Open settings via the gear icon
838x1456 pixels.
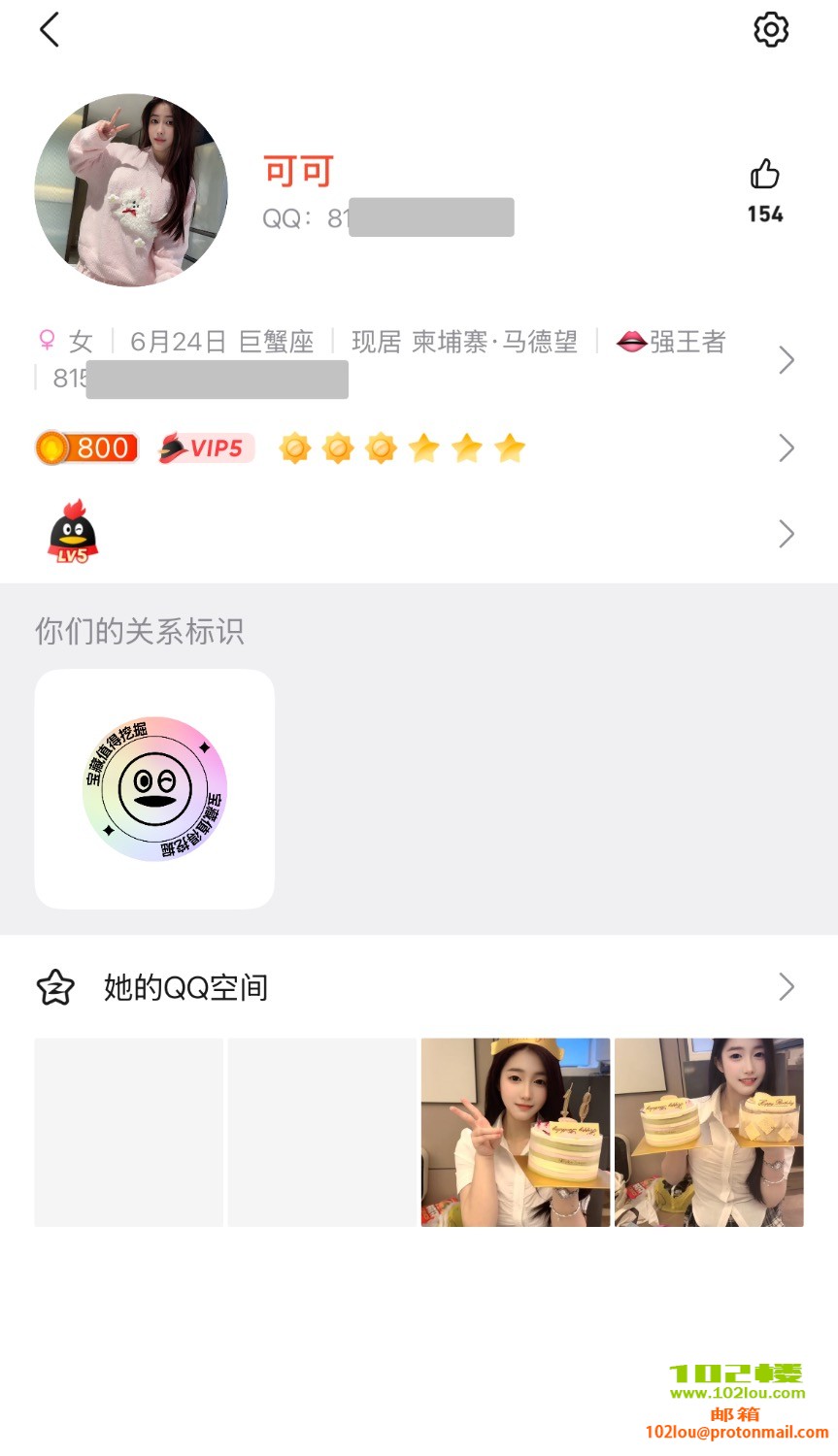(771, 30)
